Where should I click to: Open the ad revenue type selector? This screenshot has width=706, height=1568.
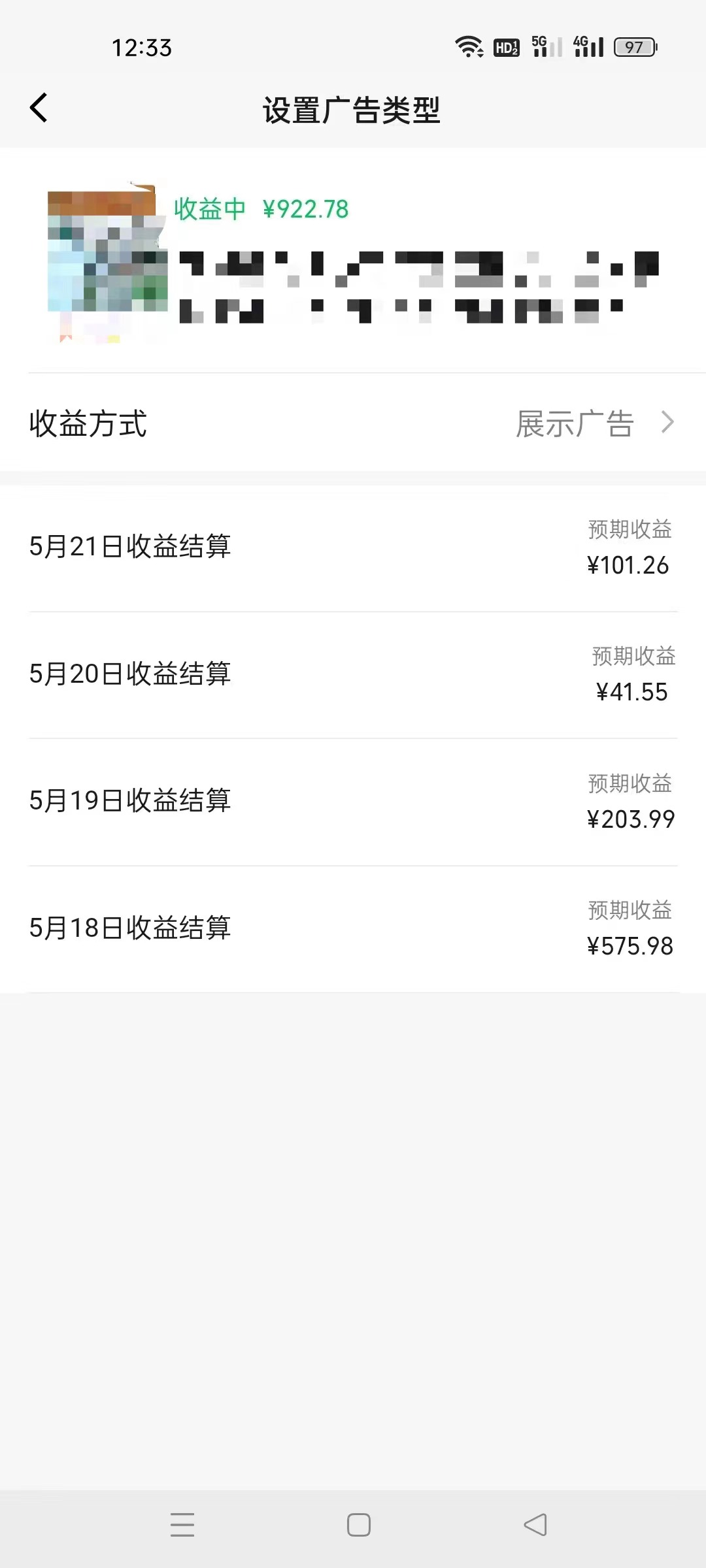[x=575, y=423]
